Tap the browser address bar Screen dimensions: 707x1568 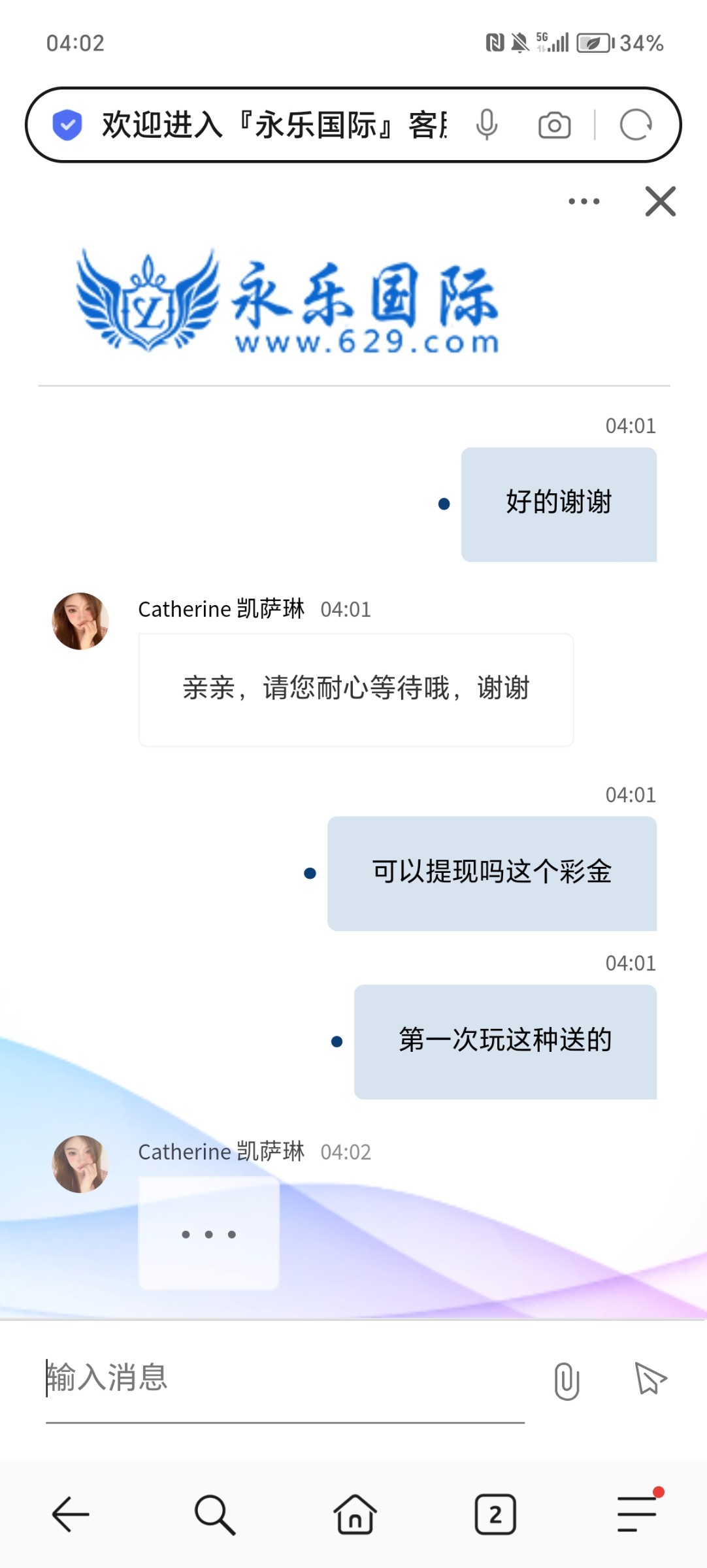tap(274, 124)
